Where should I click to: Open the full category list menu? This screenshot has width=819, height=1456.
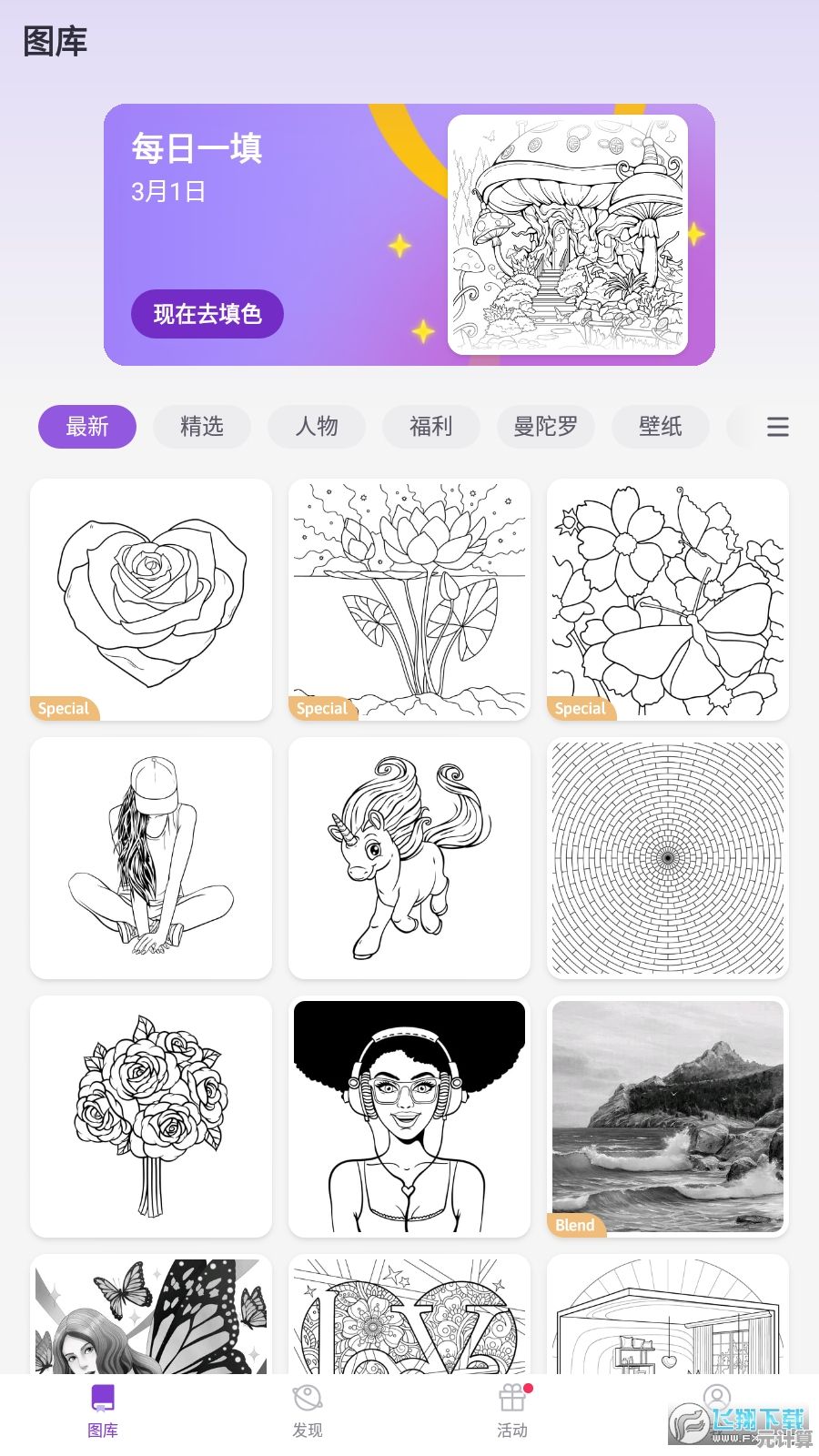coord(777,427)
